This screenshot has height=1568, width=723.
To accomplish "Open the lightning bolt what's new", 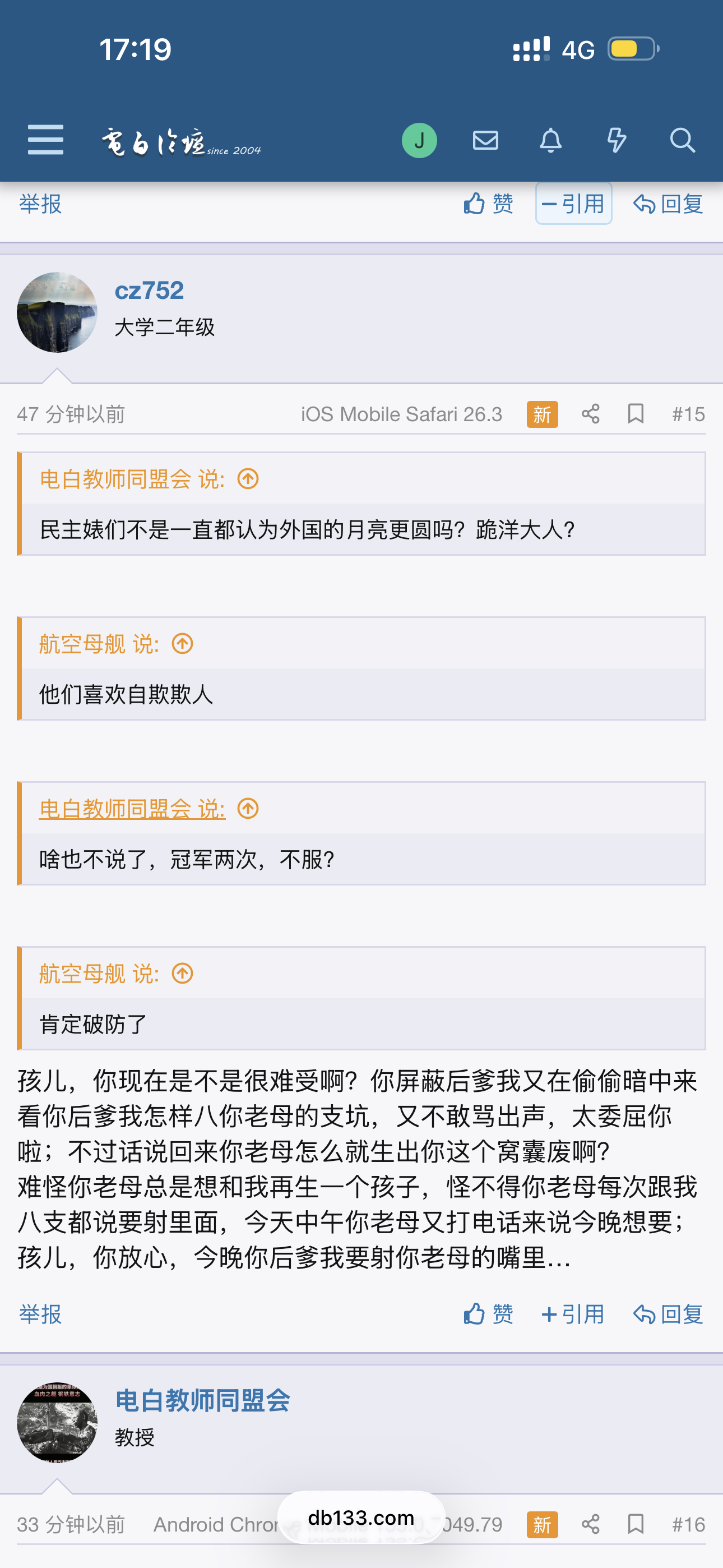I will [617, 141].
